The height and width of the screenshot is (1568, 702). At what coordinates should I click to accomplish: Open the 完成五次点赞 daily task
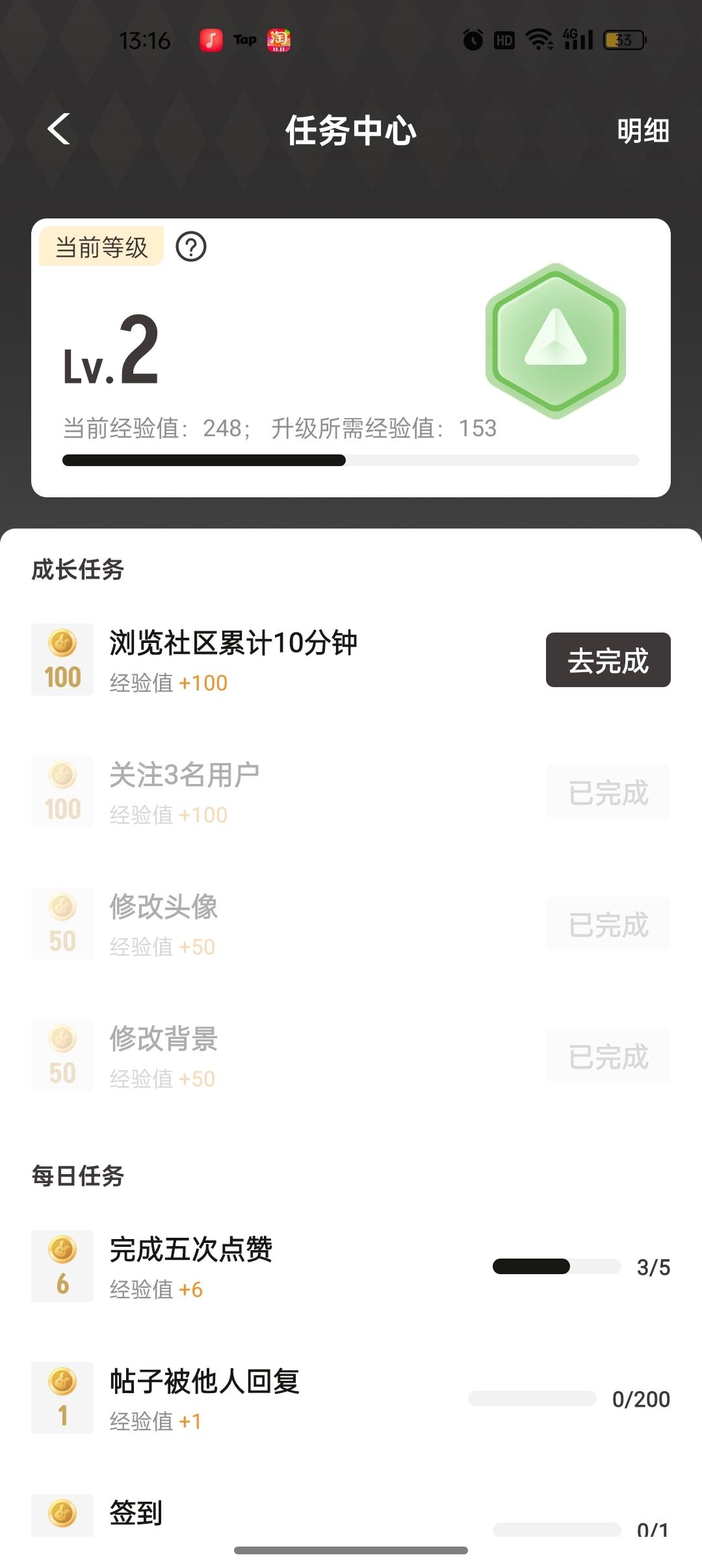point(191,1250)
